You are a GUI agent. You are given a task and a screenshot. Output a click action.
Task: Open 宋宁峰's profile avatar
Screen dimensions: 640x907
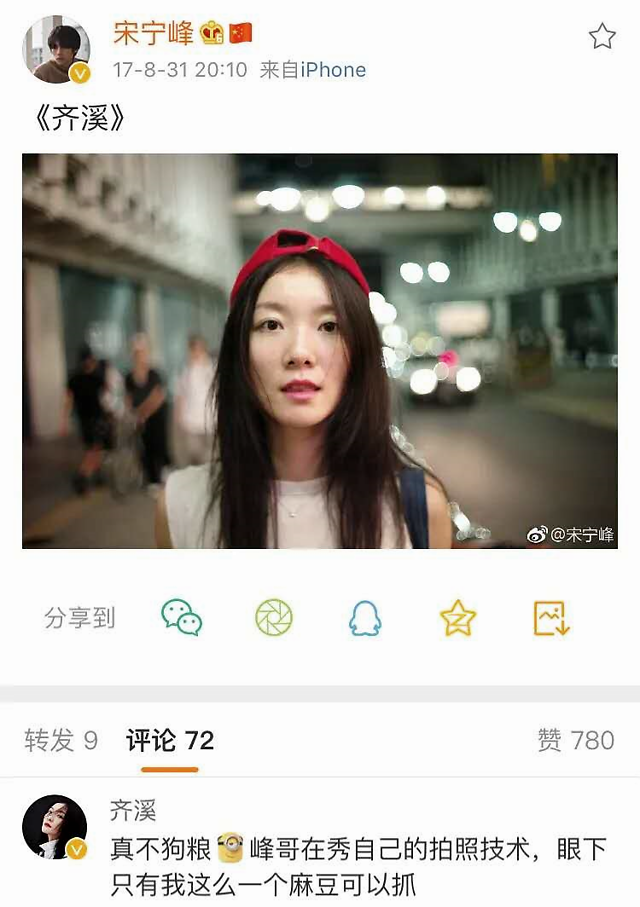pos(57,50)
